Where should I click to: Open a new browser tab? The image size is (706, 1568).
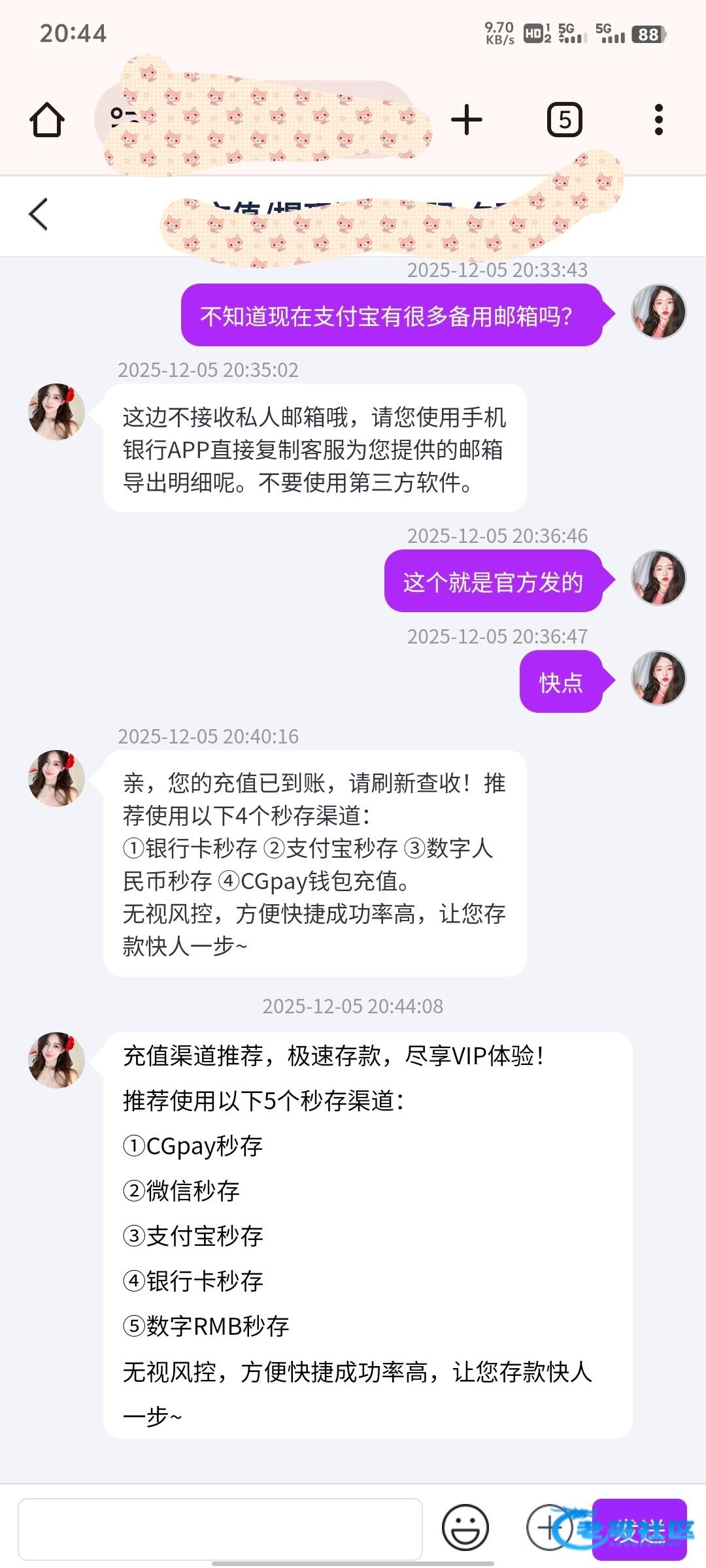point(467,120)
